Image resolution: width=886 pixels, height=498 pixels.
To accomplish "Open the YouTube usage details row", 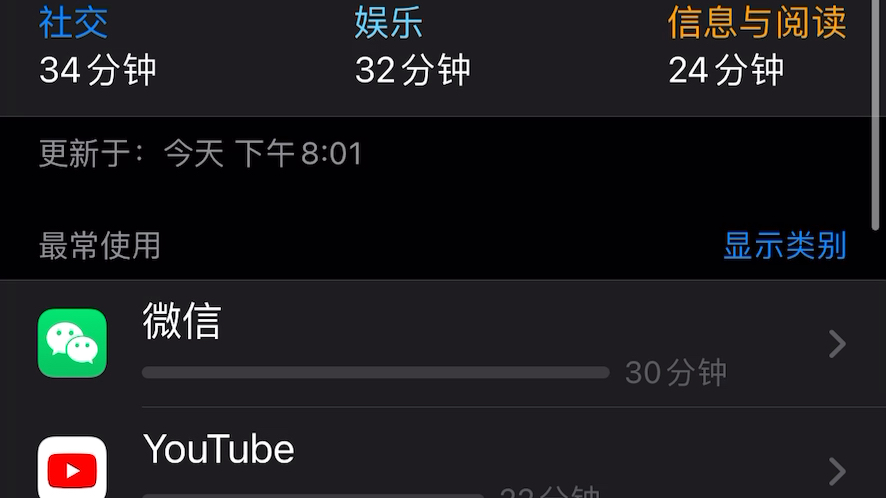I will [443, 460].
